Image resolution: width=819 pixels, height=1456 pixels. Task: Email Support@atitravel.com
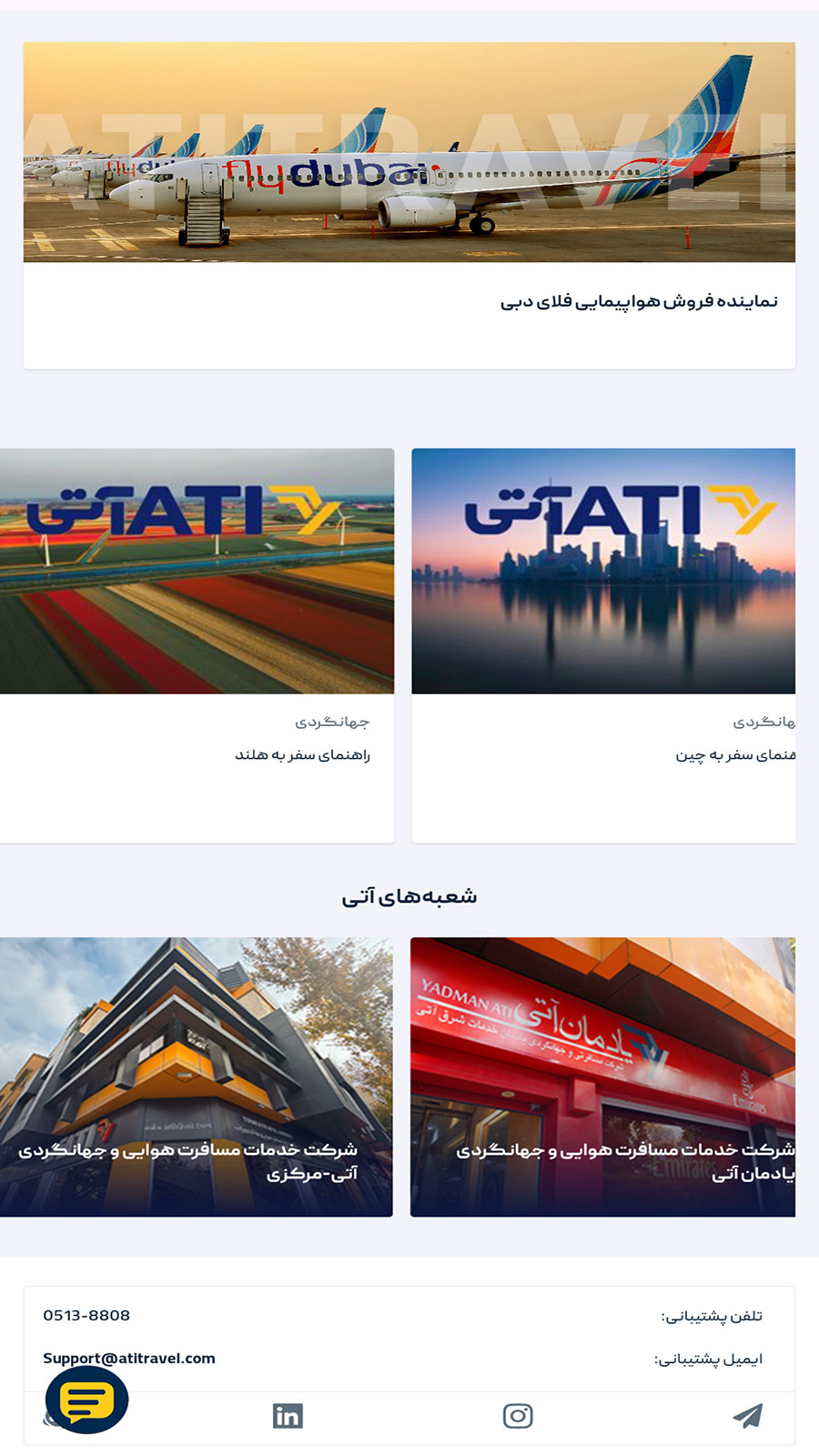coord(129,1358)
